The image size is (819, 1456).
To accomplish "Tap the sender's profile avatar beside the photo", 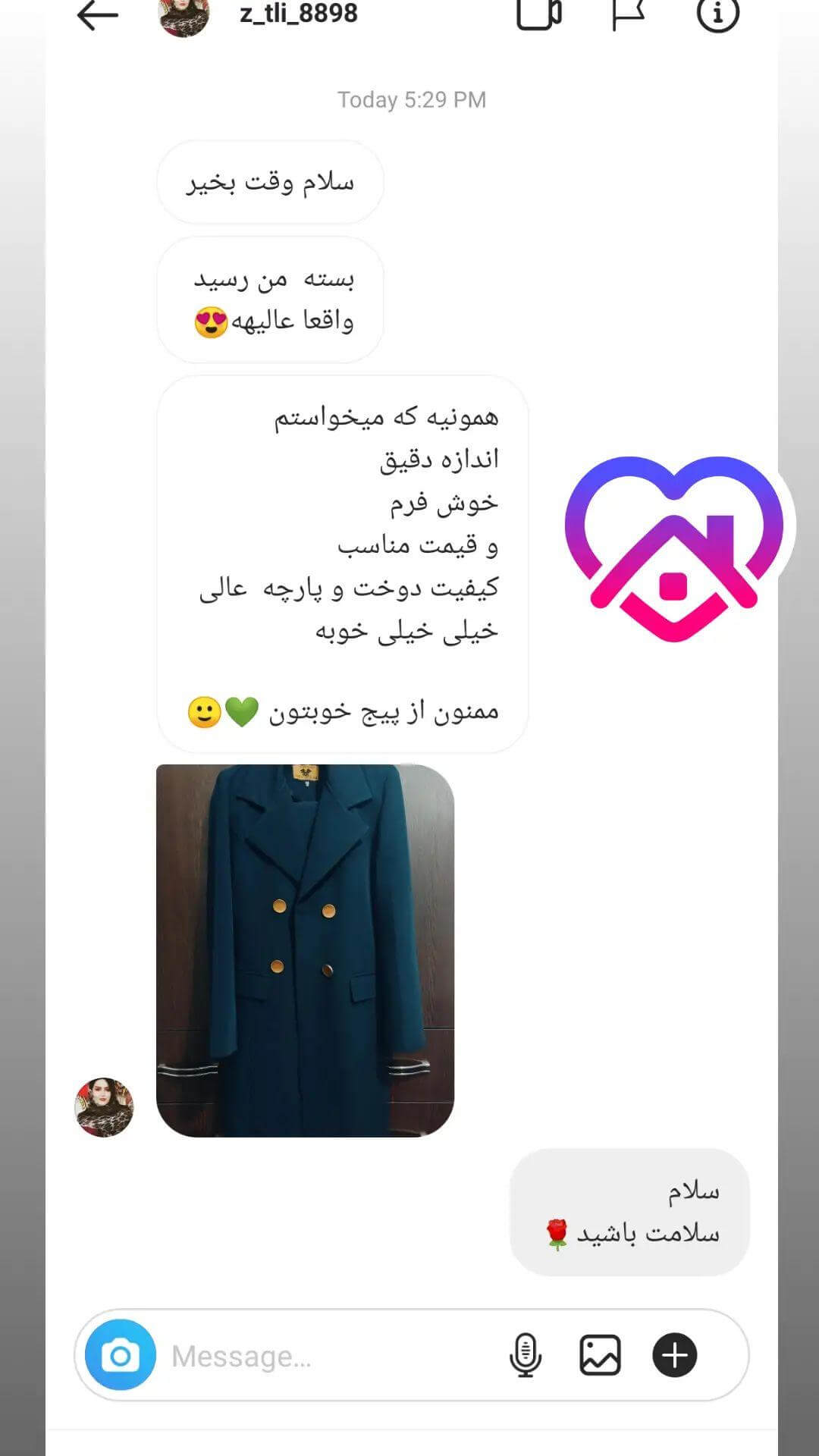I will (x=104, y=1106).
